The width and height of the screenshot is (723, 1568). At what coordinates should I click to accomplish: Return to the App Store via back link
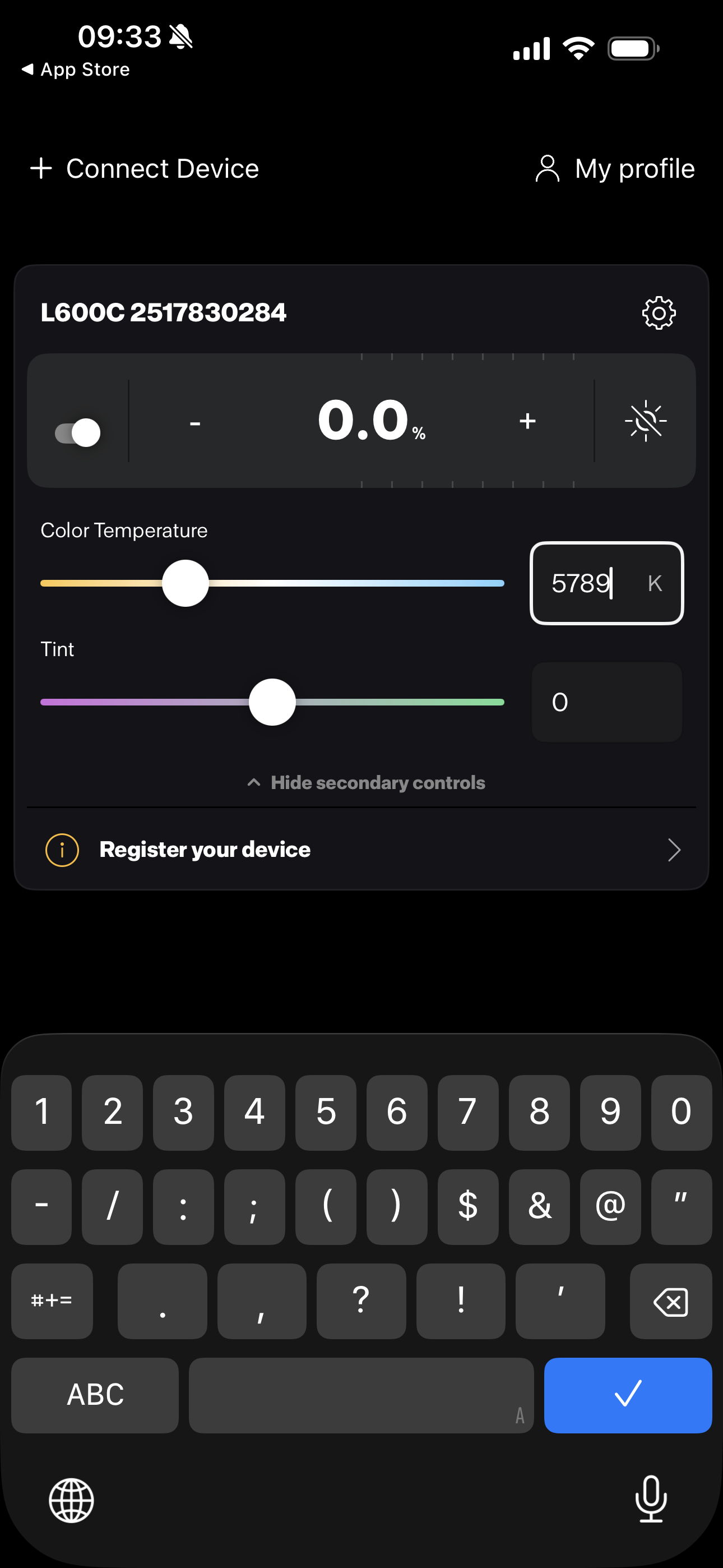(x=76, y=70)
